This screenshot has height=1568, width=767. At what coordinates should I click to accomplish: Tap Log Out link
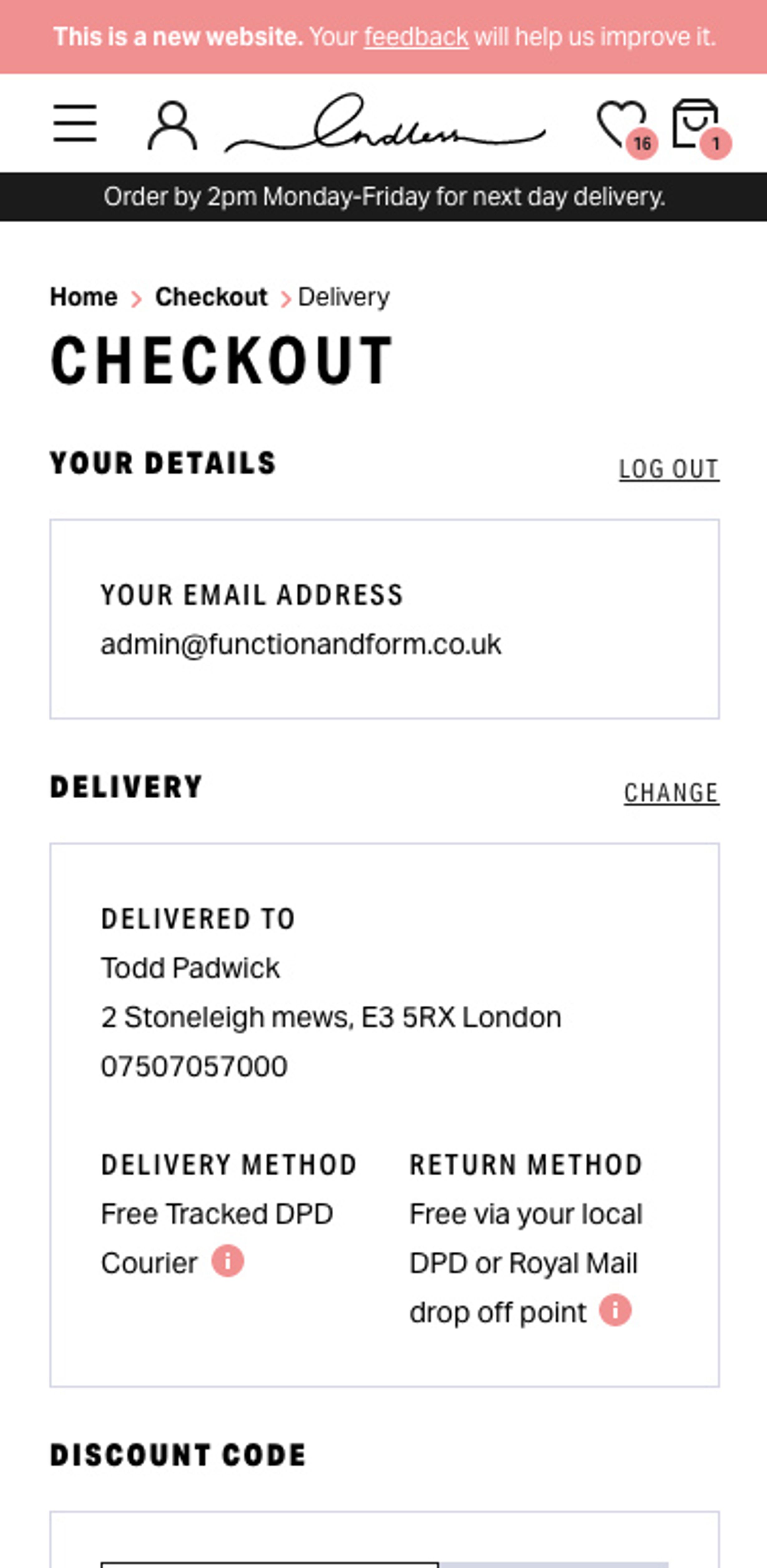pyautogui.click(x=669, y=469)
